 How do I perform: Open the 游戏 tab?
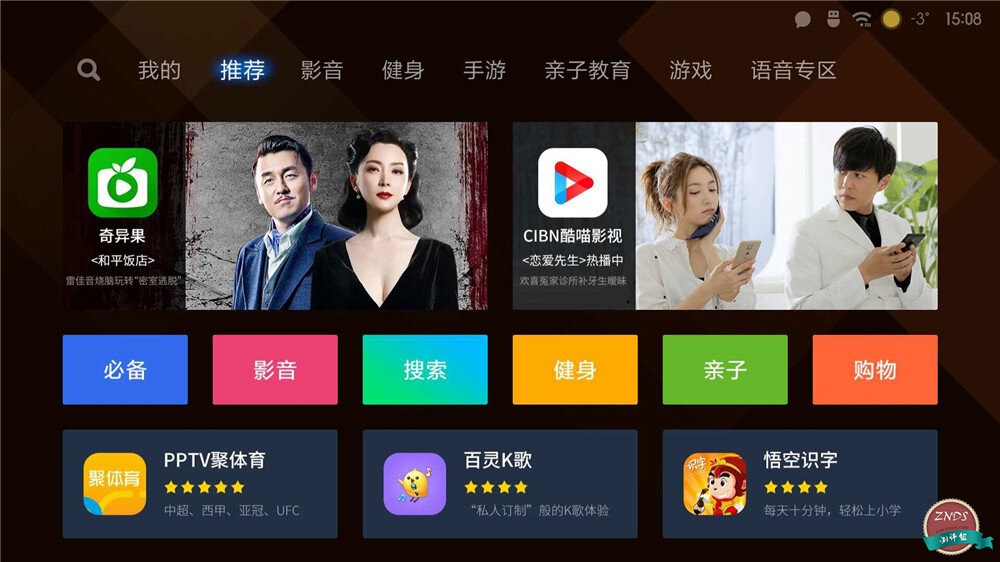[x=690, y=70]
